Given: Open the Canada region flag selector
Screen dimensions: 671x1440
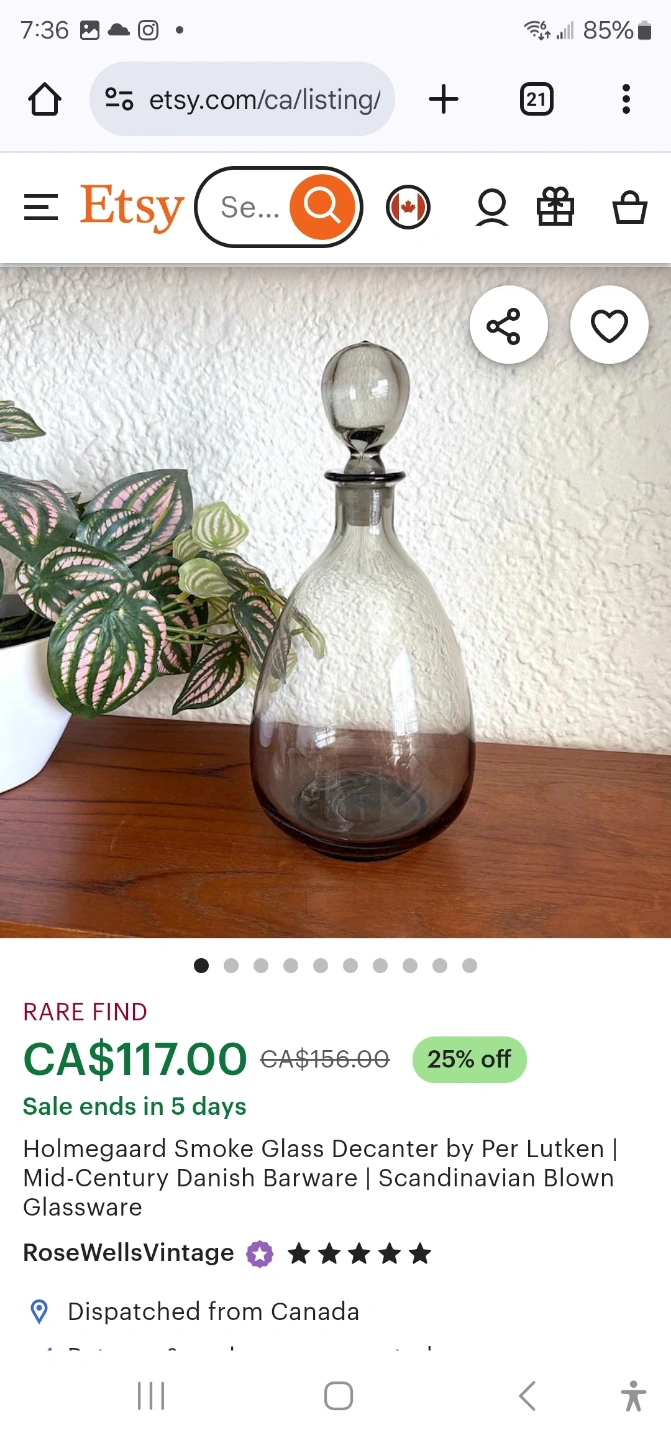Looking at the screenshot, I should coord(408,207).
